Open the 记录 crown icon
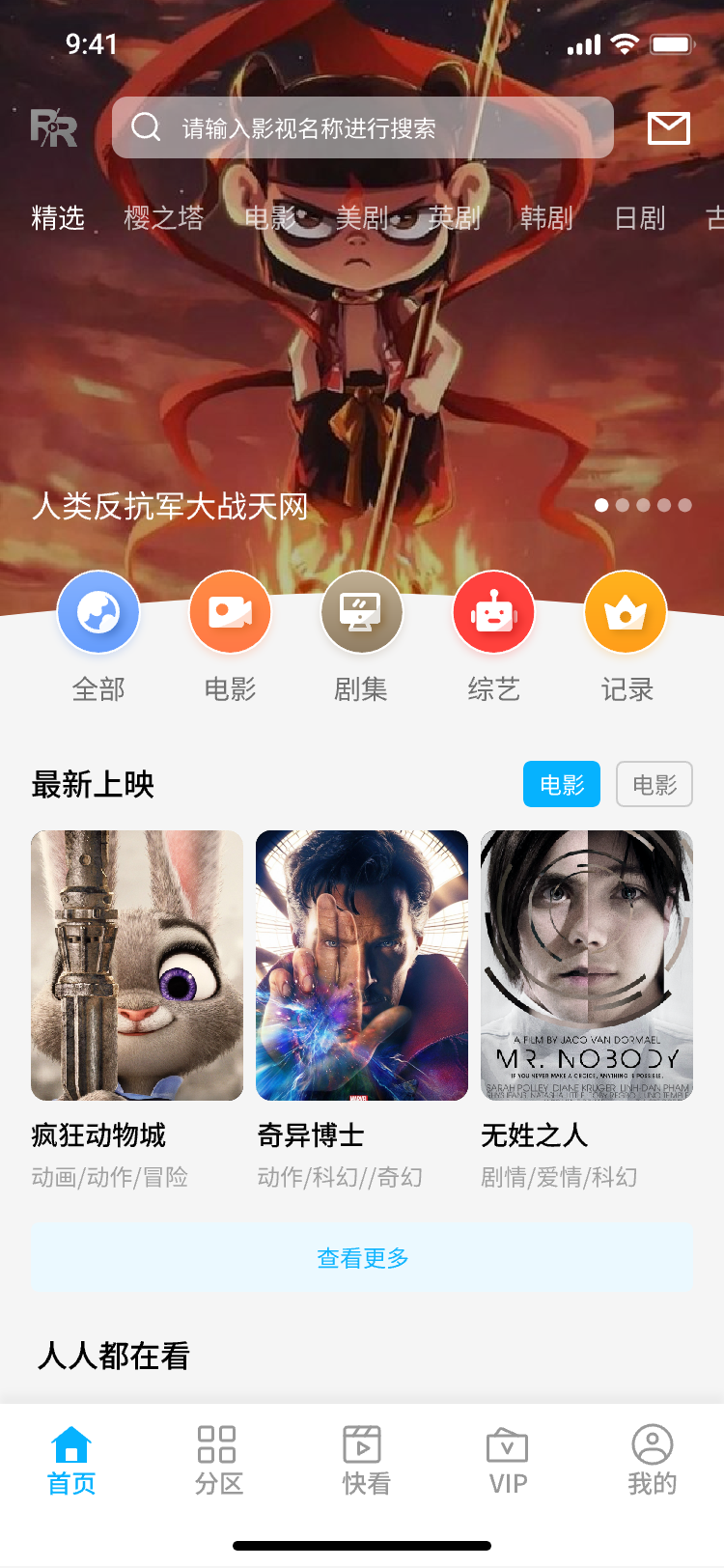 pyautogui.click(x=626, y=612)
